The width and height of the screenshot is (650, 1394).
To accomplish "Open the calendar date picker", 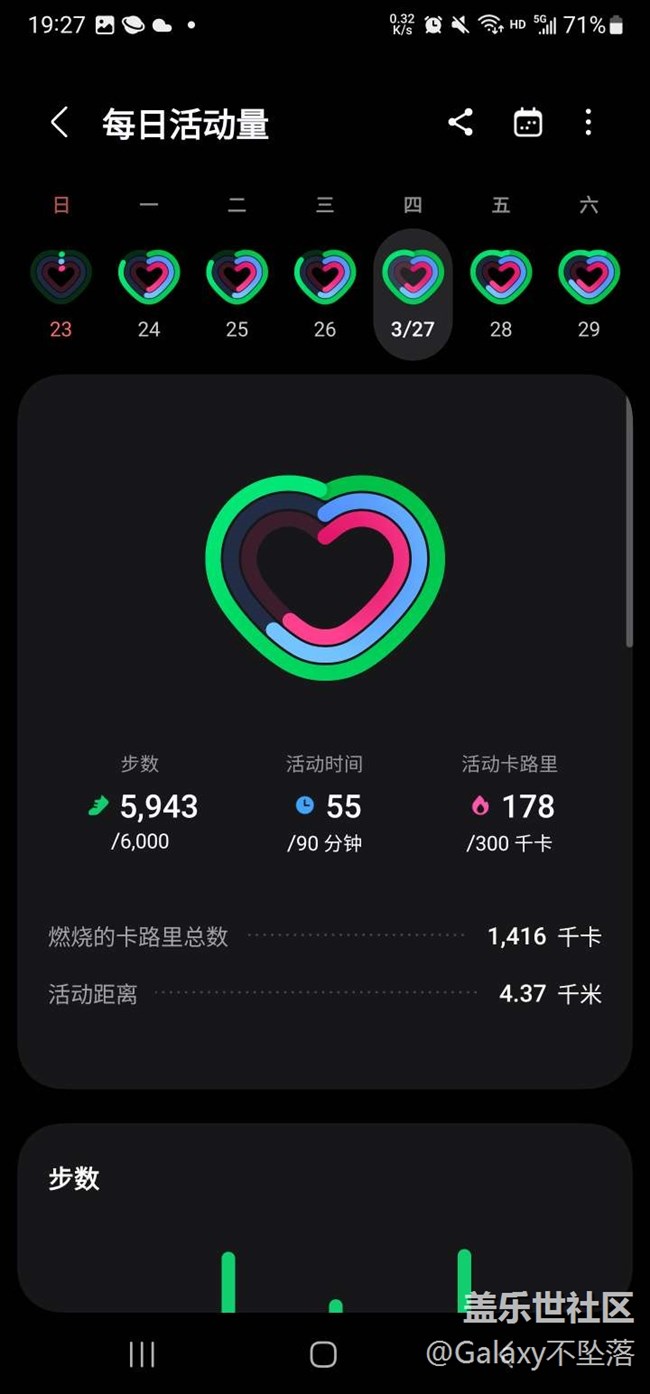I will tap(528, 123).
